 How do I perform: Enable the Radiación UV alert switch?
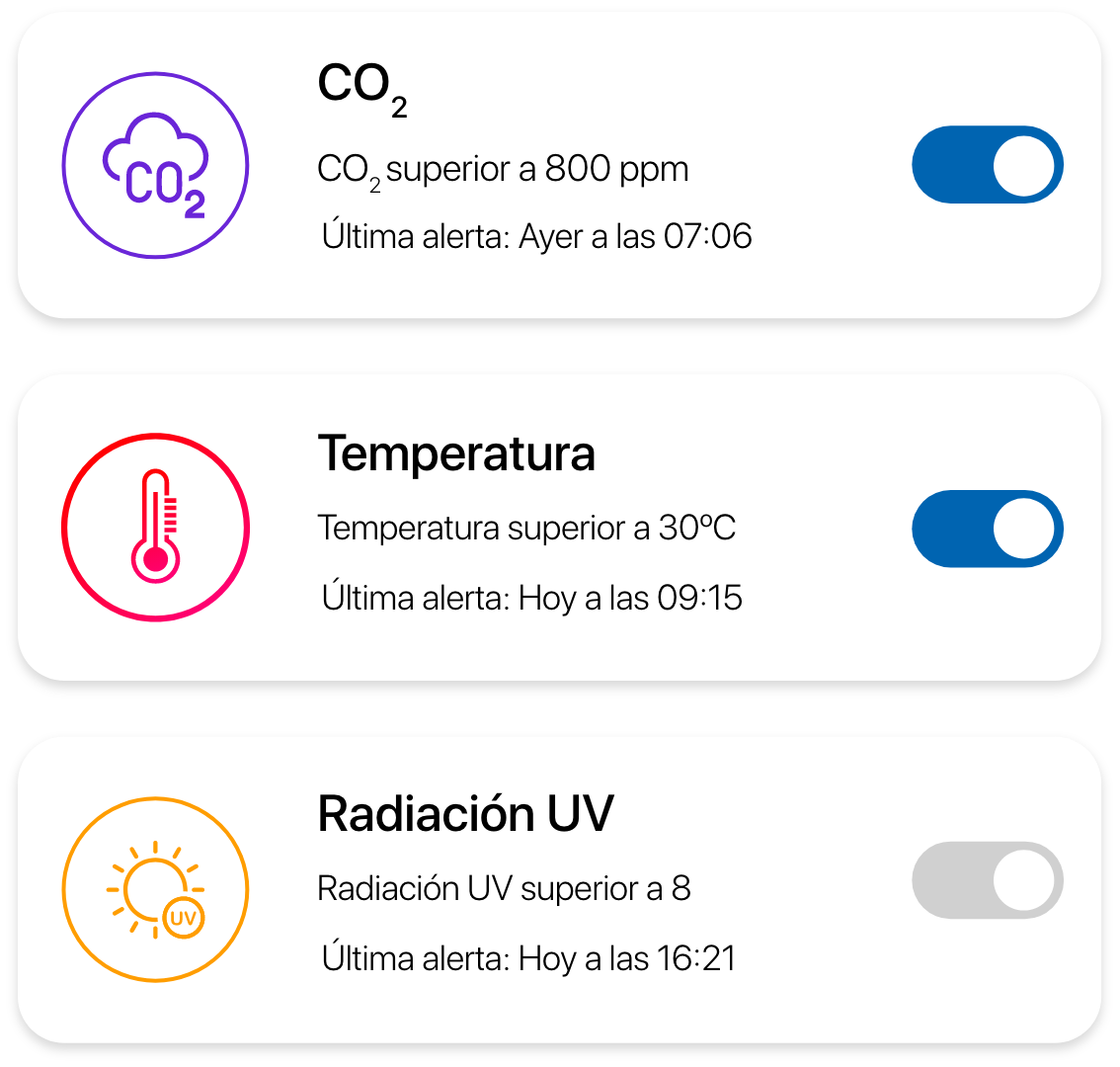987,880
